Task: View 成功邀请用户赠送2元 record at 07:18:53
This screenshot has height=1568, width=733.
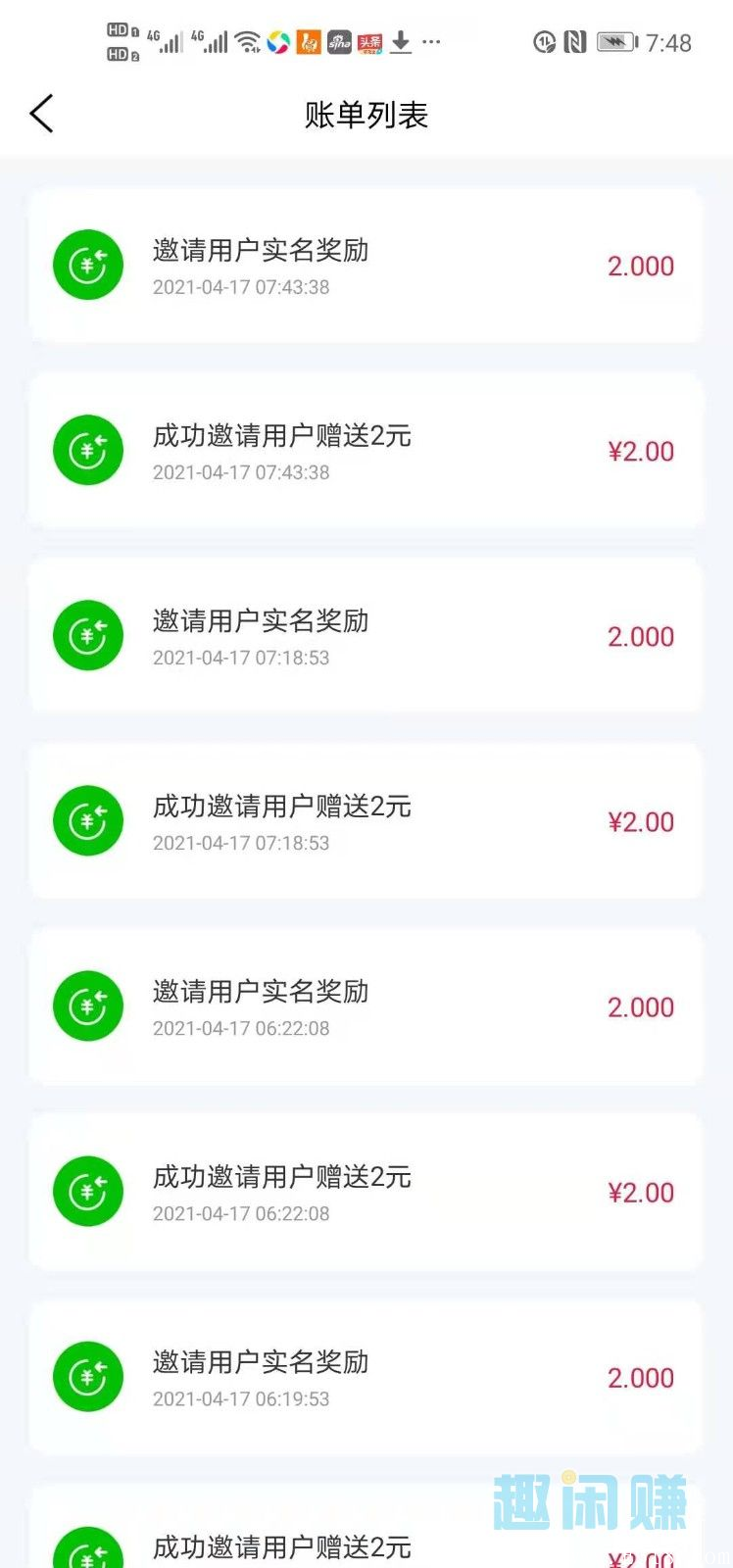Action: pos(365,821)
